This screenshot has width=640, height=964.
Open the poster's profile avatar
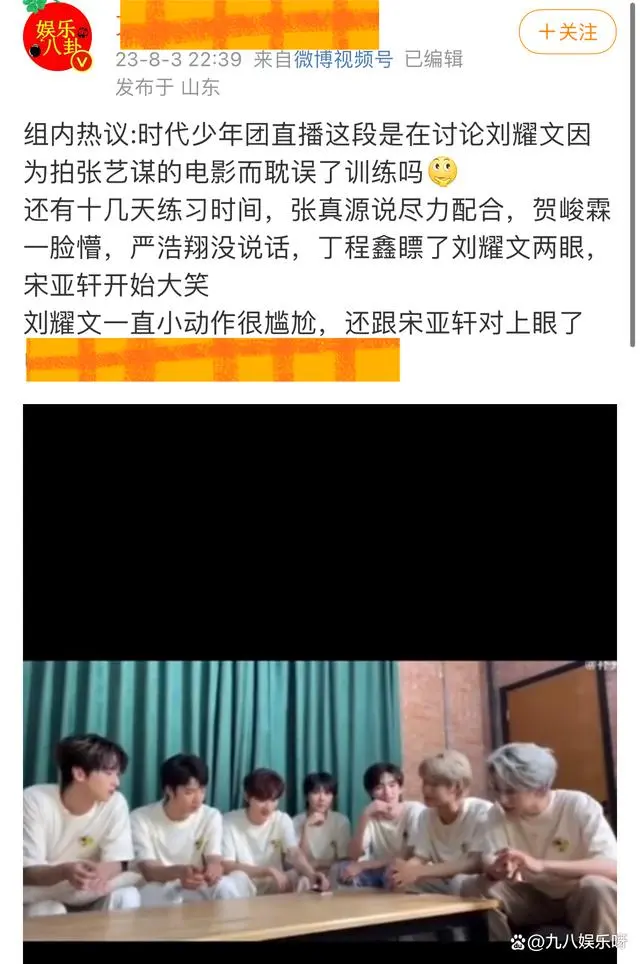57,37
